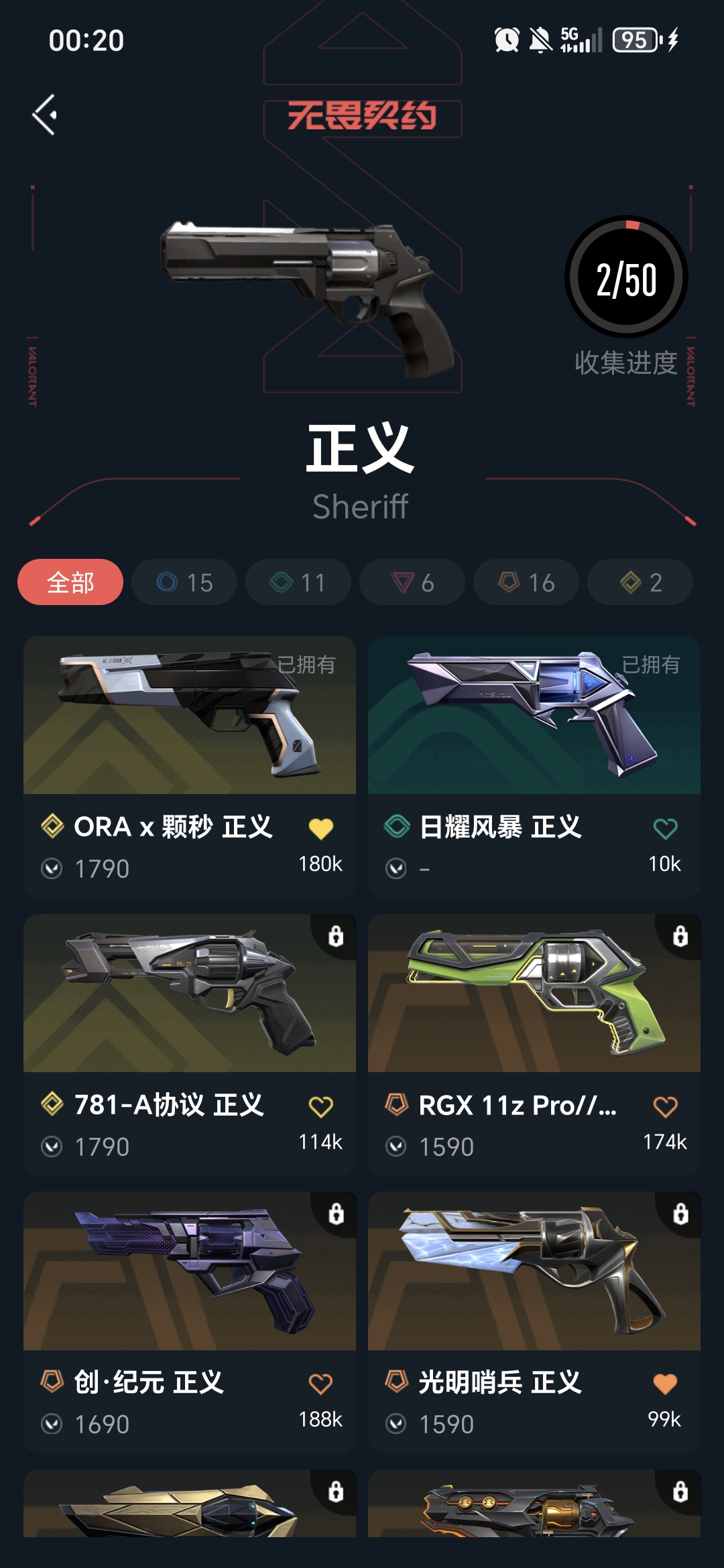The image size is (724, 1568).
Task: Select the 全部 filter chip
Action: [x=70, y=582]
